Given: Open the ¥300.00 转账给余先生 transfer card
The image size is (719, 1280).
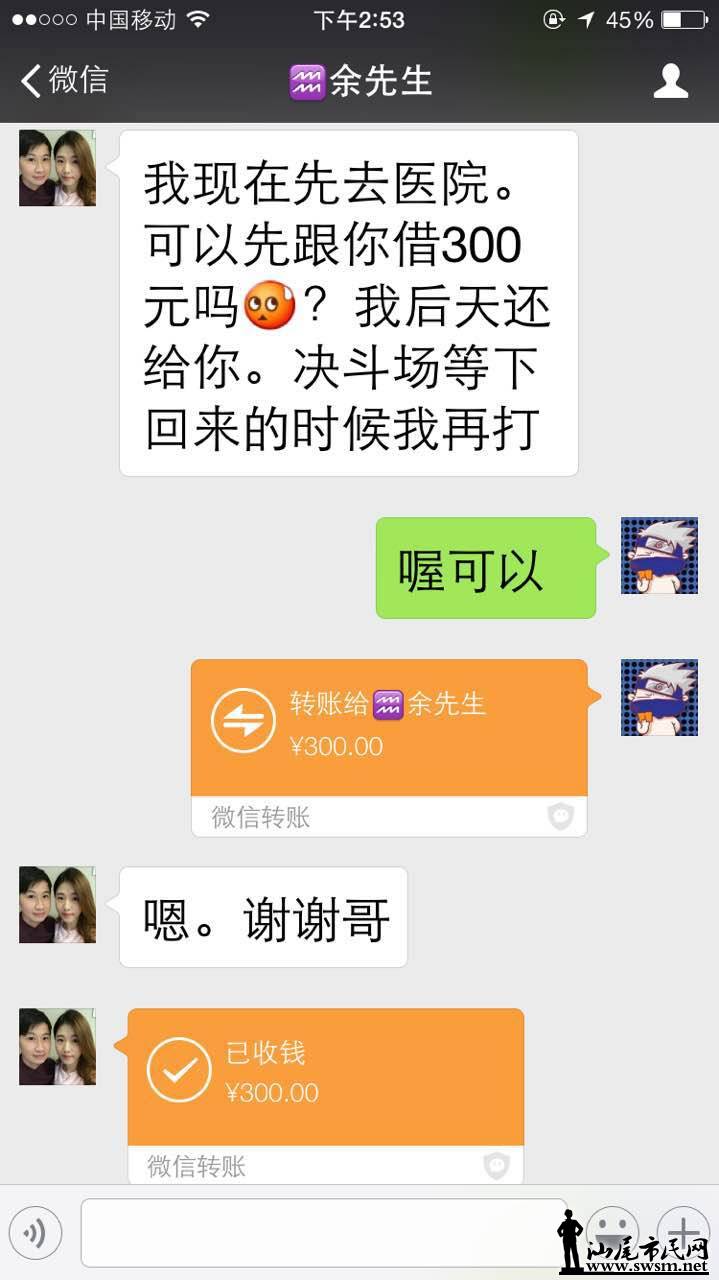Looking at the screenshot, I should click(388, 728).
